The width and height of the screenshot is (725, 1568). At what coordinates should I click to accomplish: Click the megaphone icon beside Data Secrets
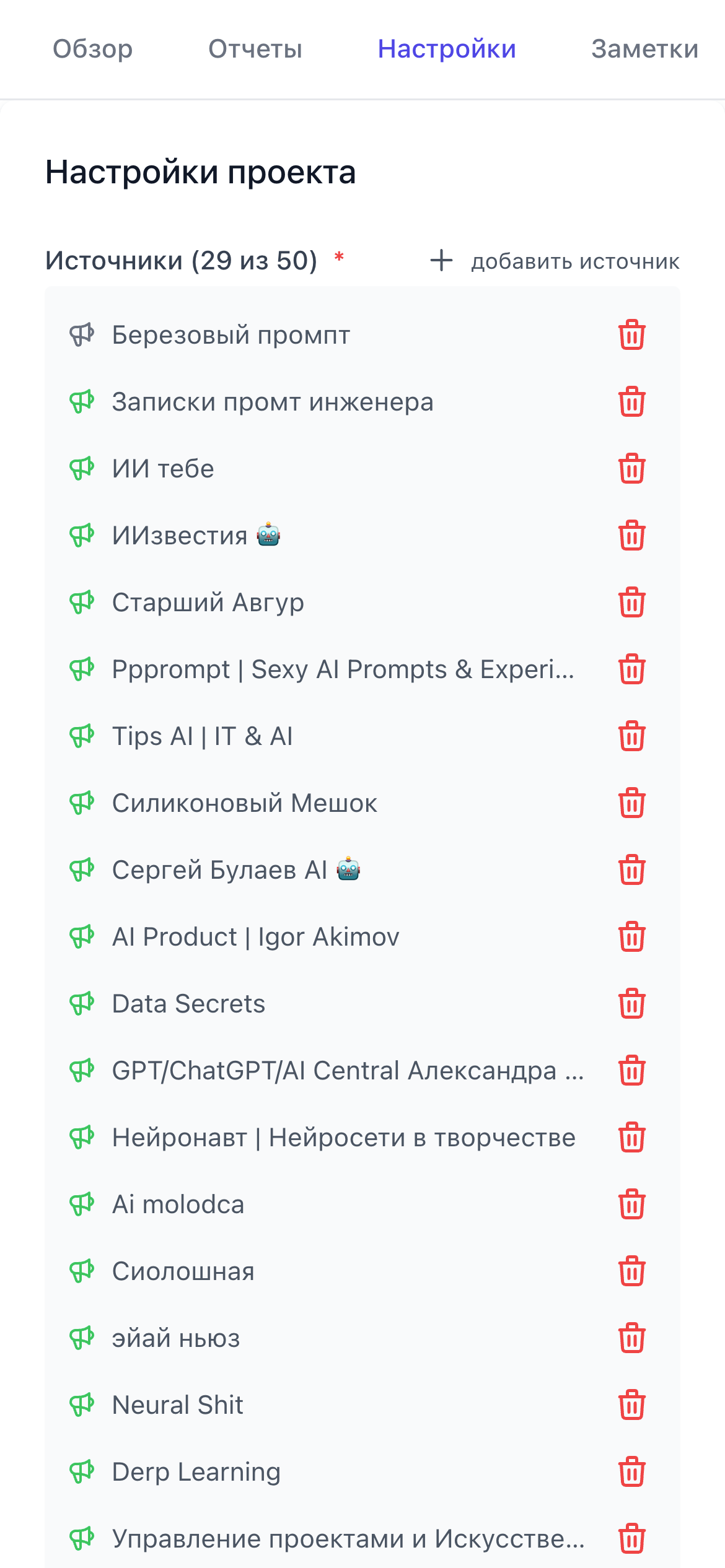82,1003
